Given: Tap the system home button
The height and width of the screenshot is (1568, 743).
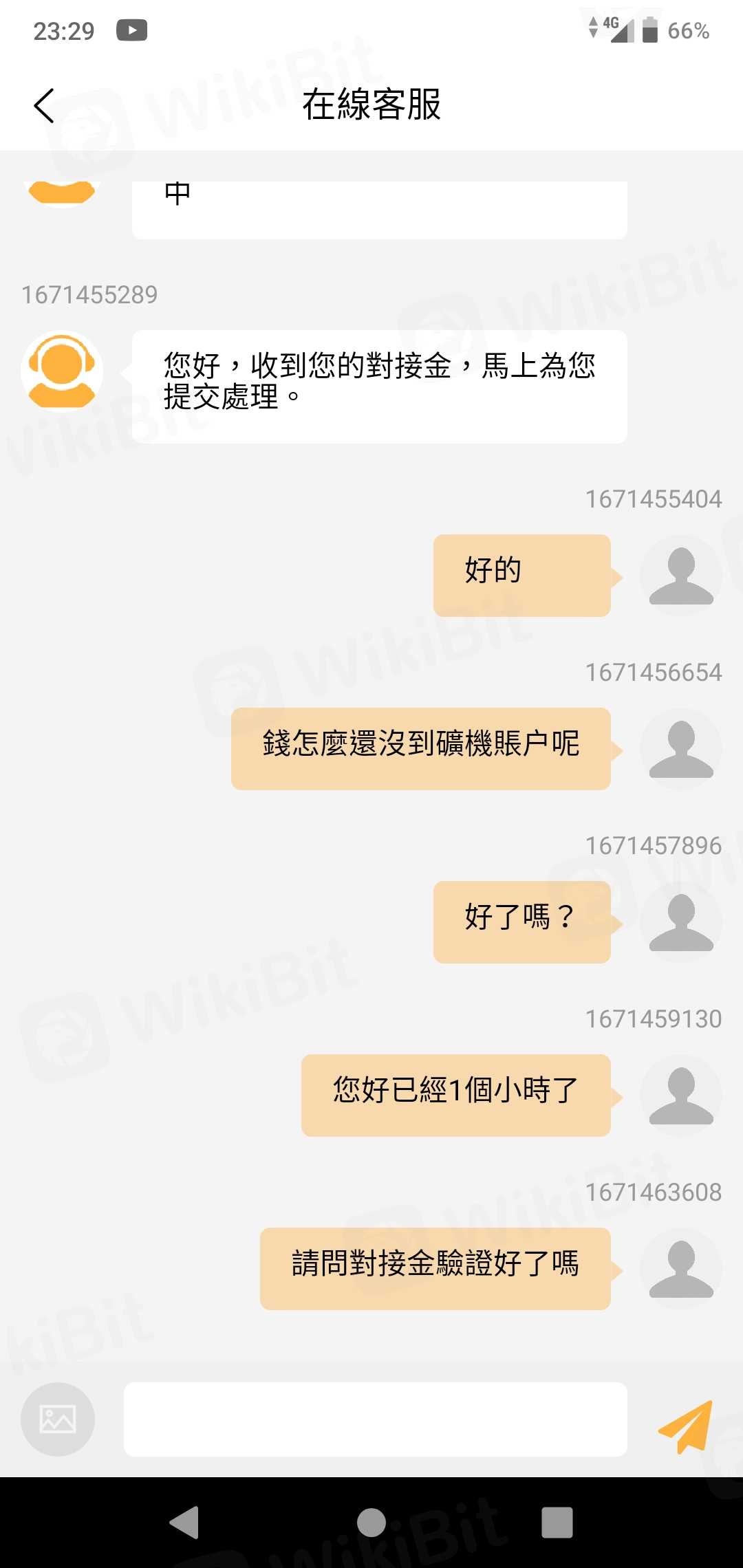Looking at the screenshot, I should click(371, 1522).
